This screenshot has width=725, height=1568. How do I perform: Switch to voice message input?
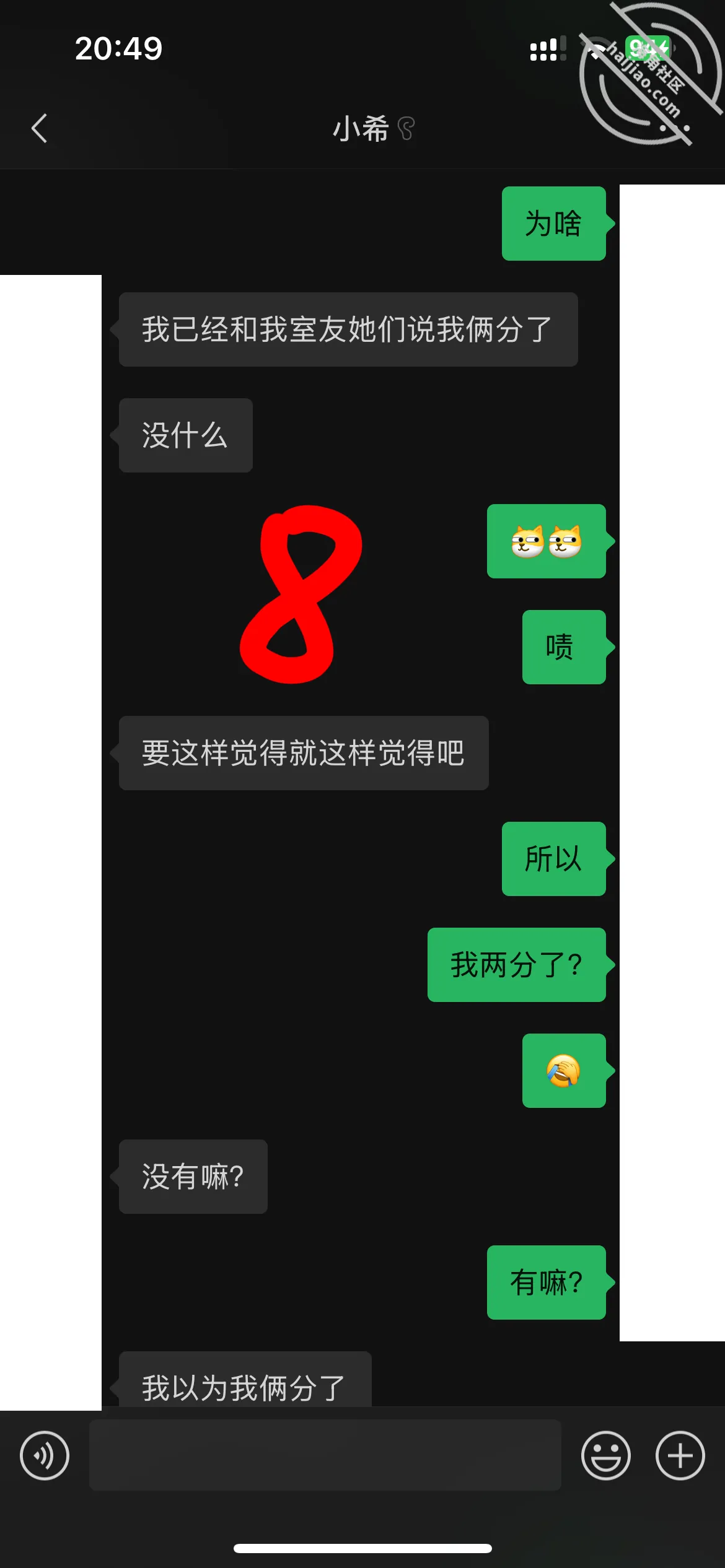[x=45, y=1455]
